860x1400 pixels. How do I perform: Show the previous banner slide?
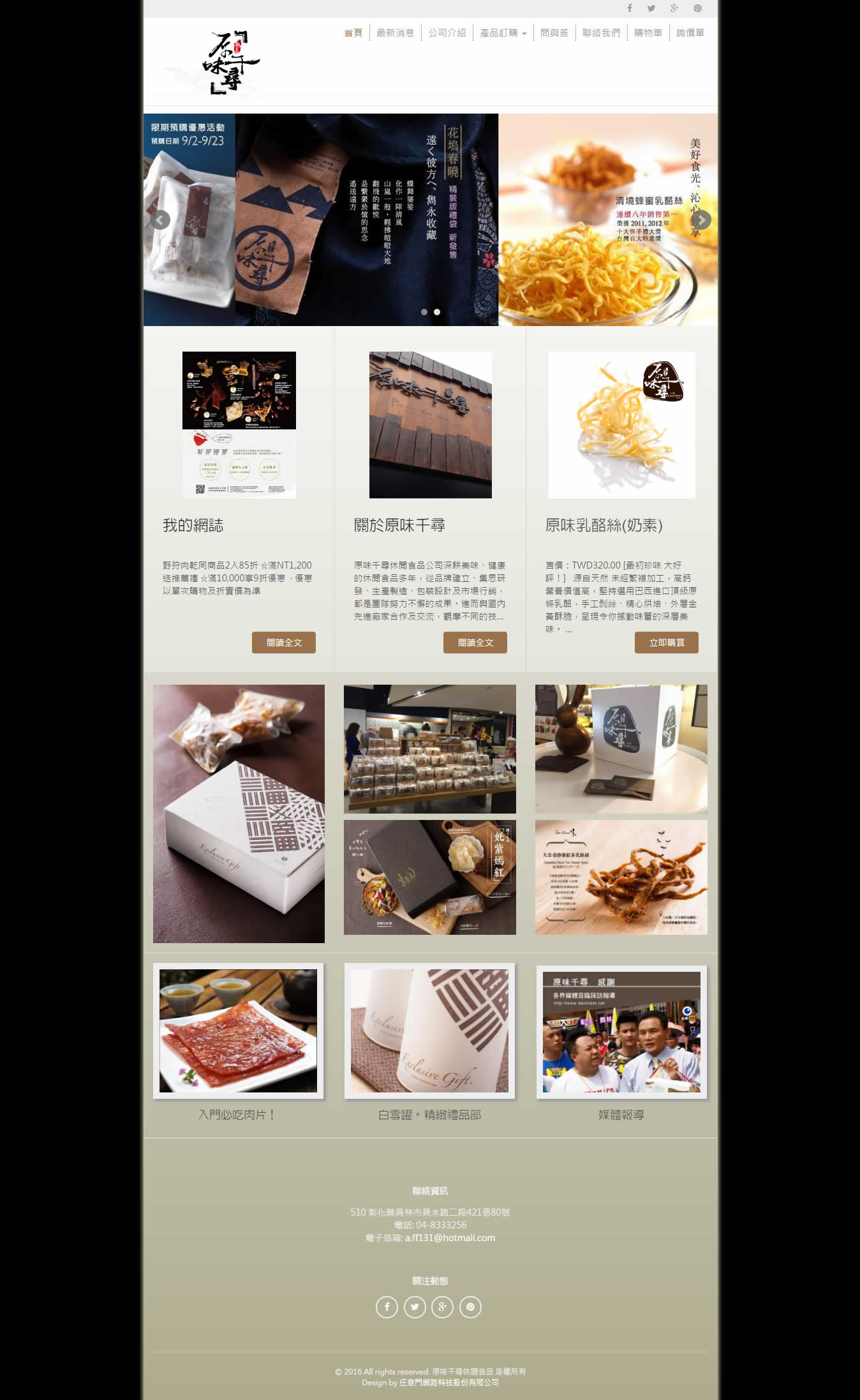point(160,220)
